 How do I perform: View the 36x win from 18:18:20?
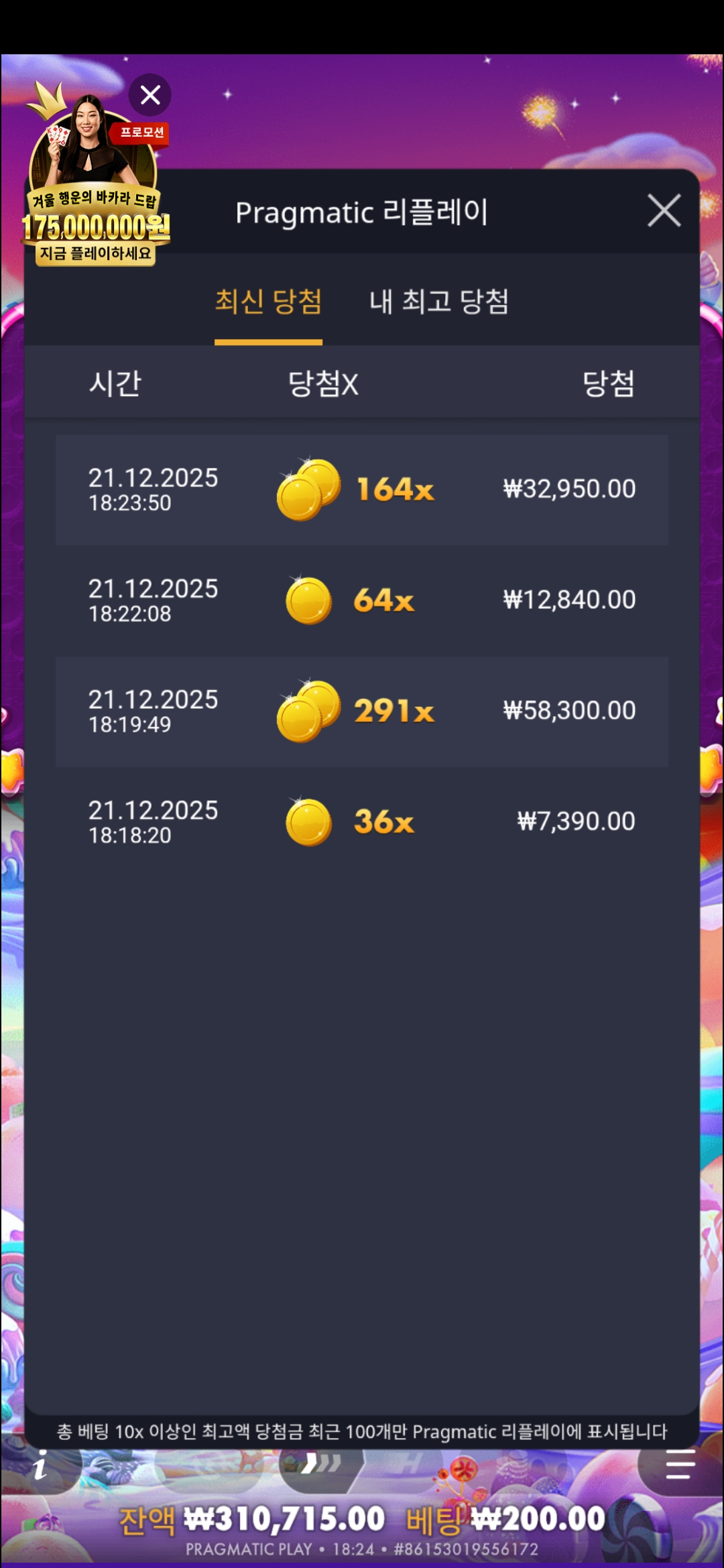(x=362, y=822)
